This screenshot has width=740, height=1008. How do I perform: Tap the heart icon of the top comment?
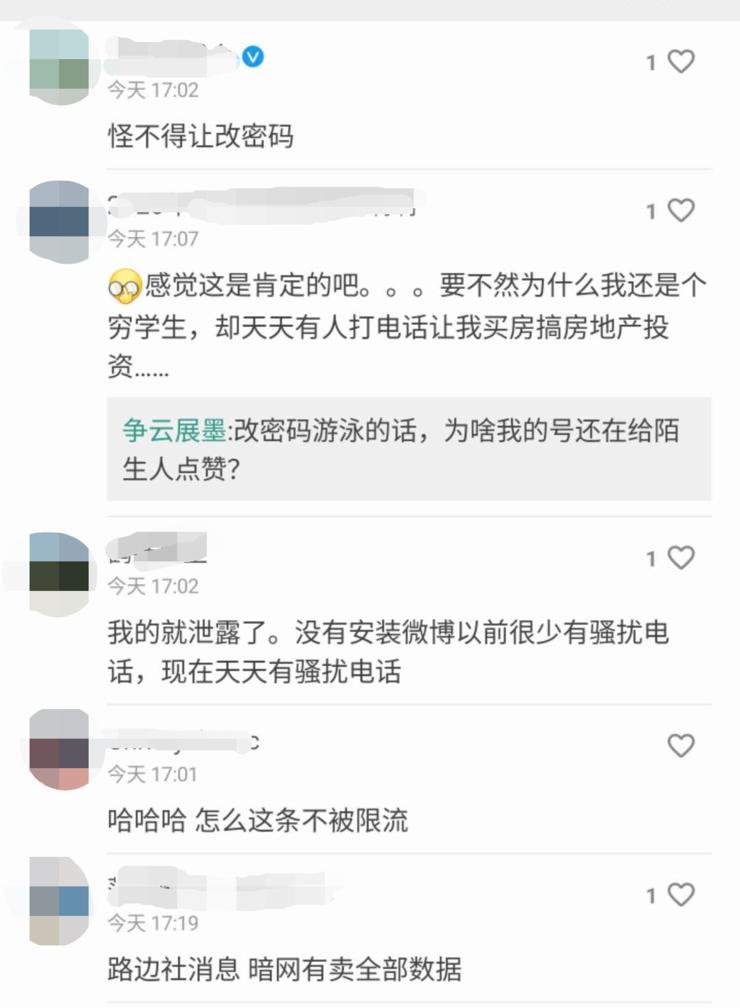click(680, 60)
